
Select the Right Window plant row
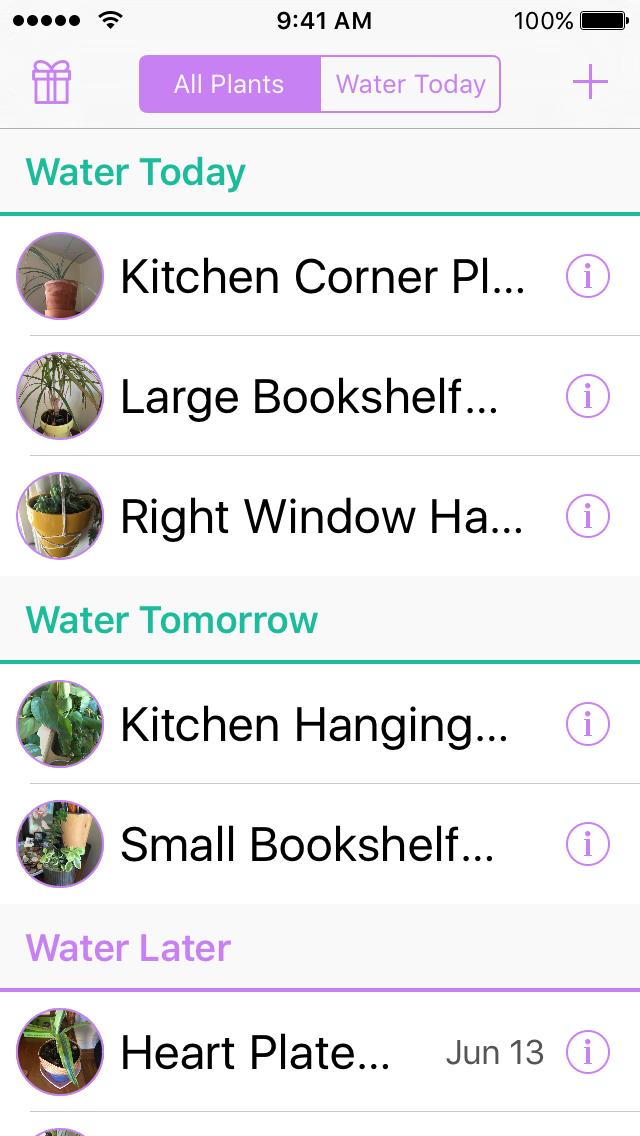pos(320,517)
